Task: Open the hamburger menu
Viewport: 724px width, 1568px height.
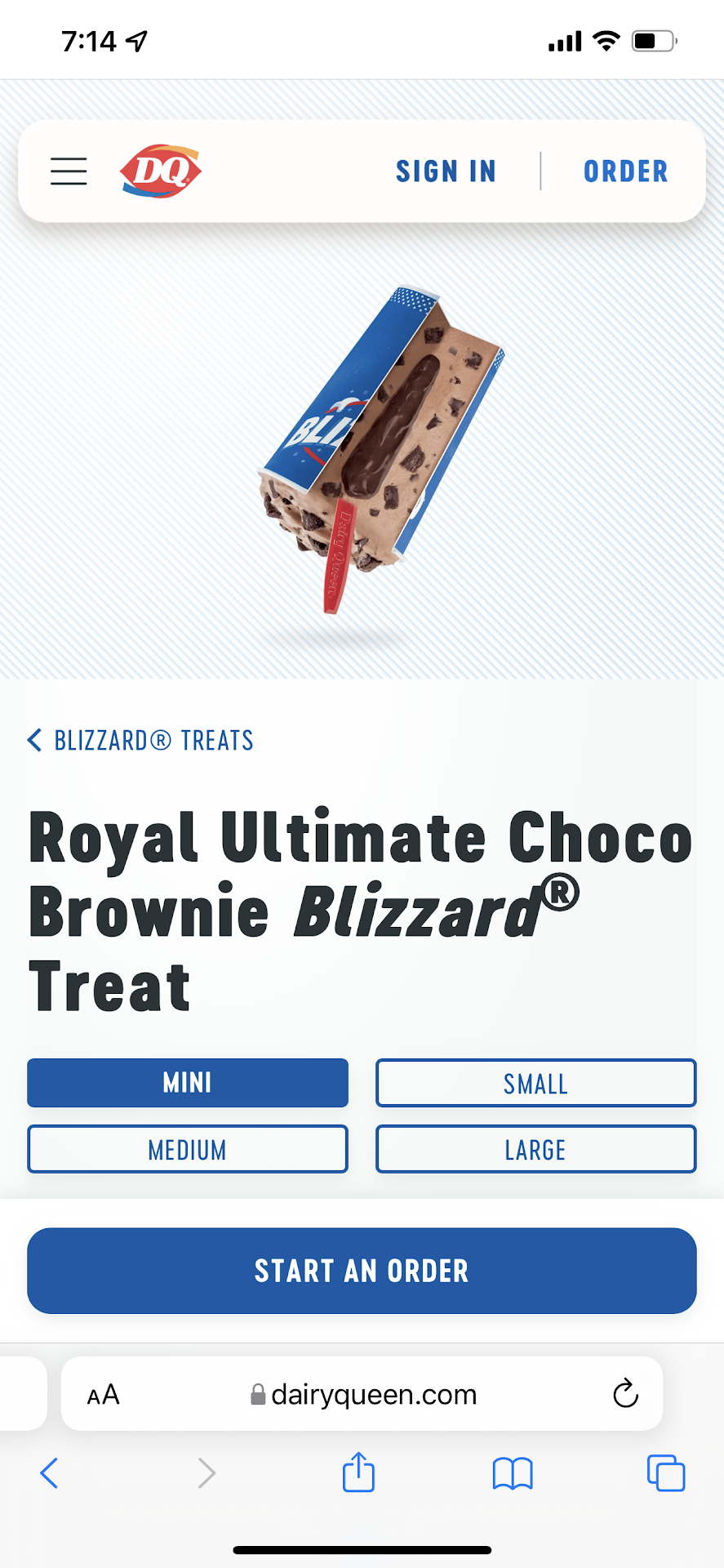Action: (x=69, y=171)
